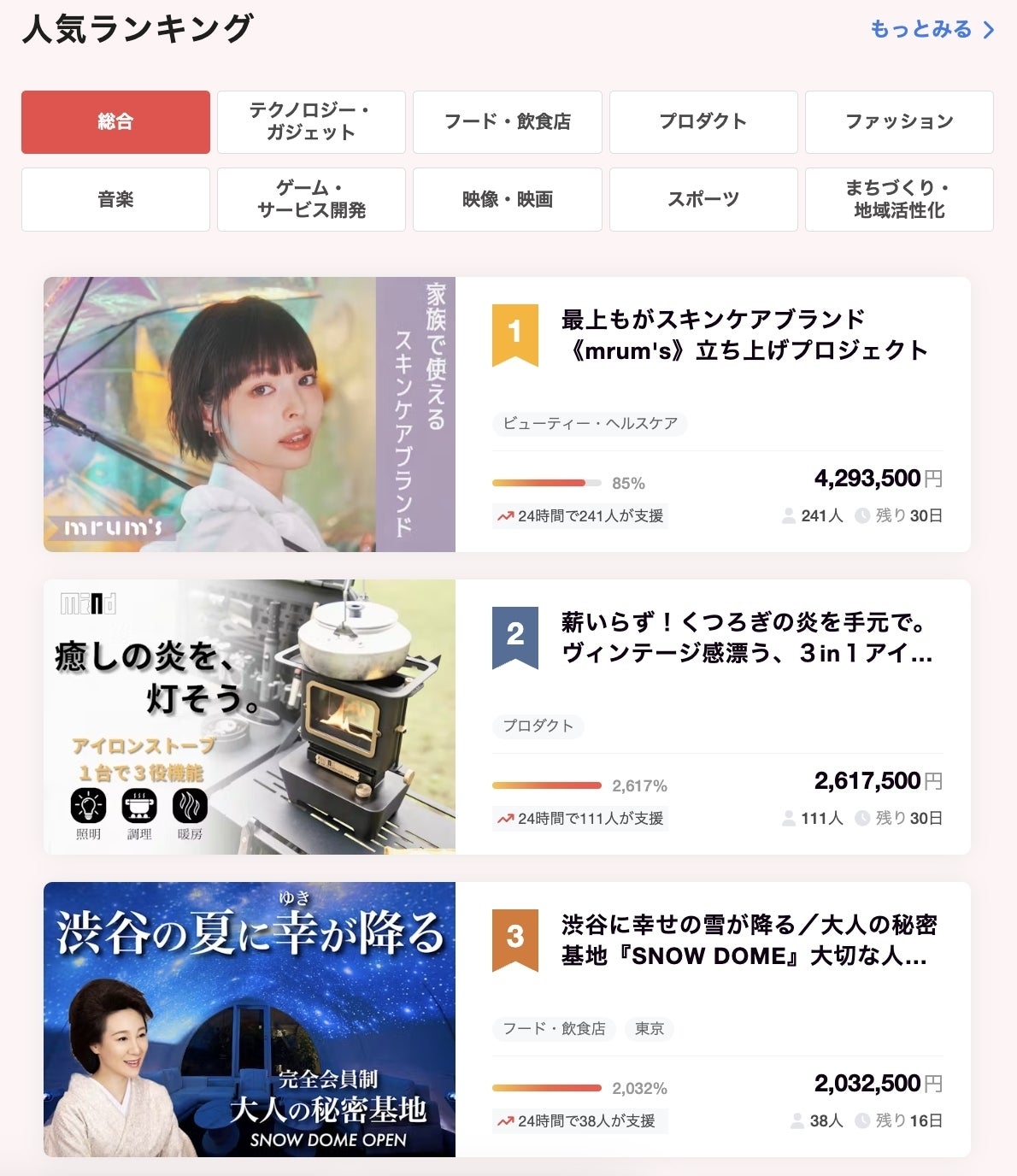Open ゲーム・サービス開発 ranking
This screenshot has height=1176, width=1017.
coord(311,199)
